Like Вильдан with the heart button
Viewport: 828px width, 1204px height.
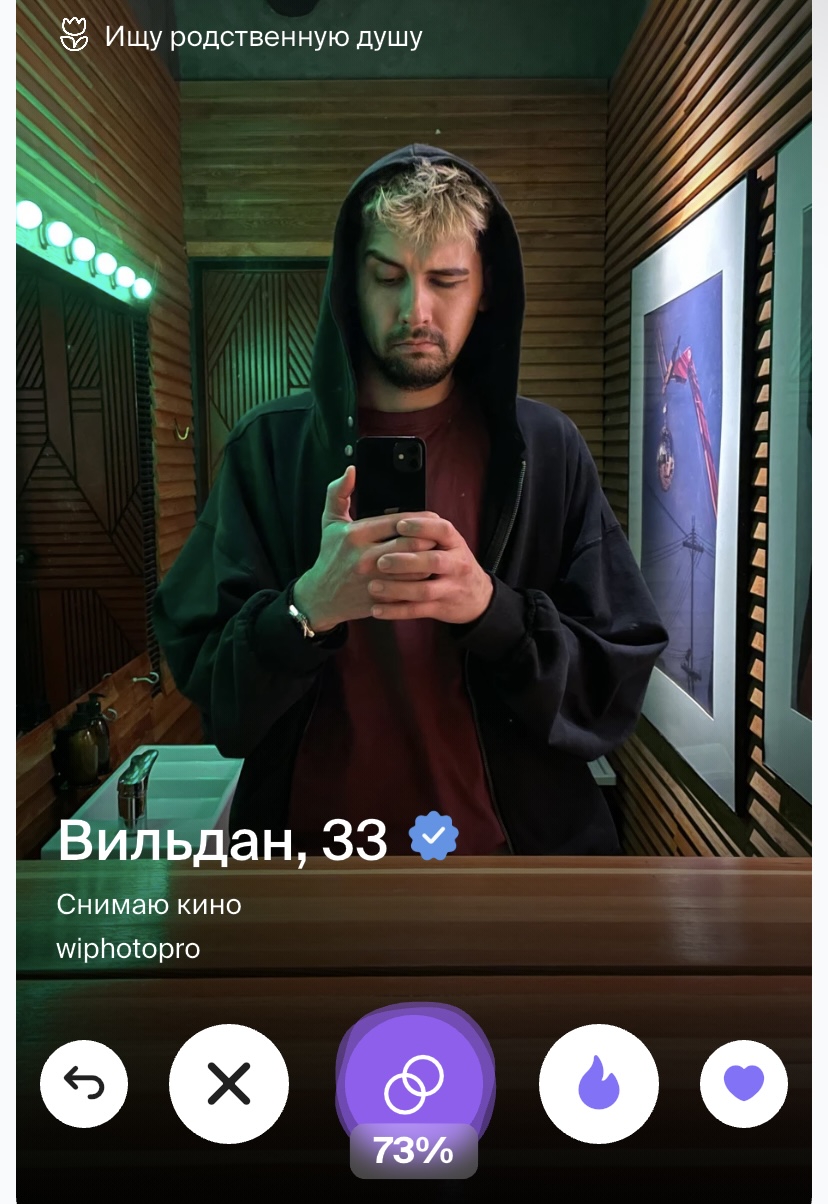743,1084
